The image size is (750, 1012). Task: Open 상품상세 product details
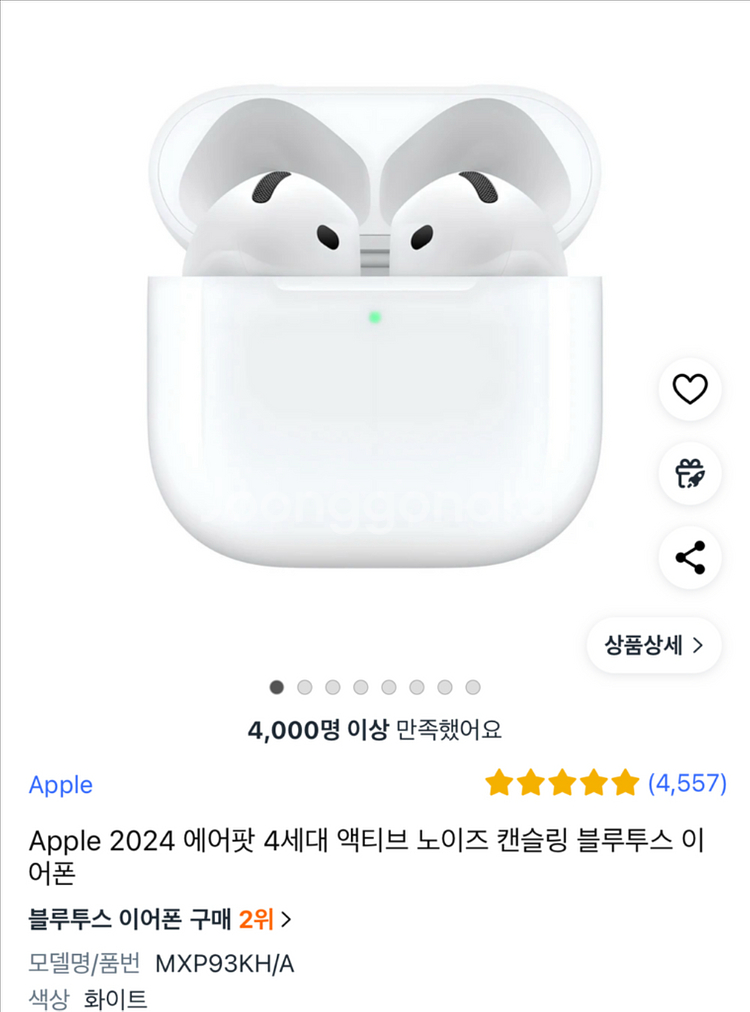(654, 645)
